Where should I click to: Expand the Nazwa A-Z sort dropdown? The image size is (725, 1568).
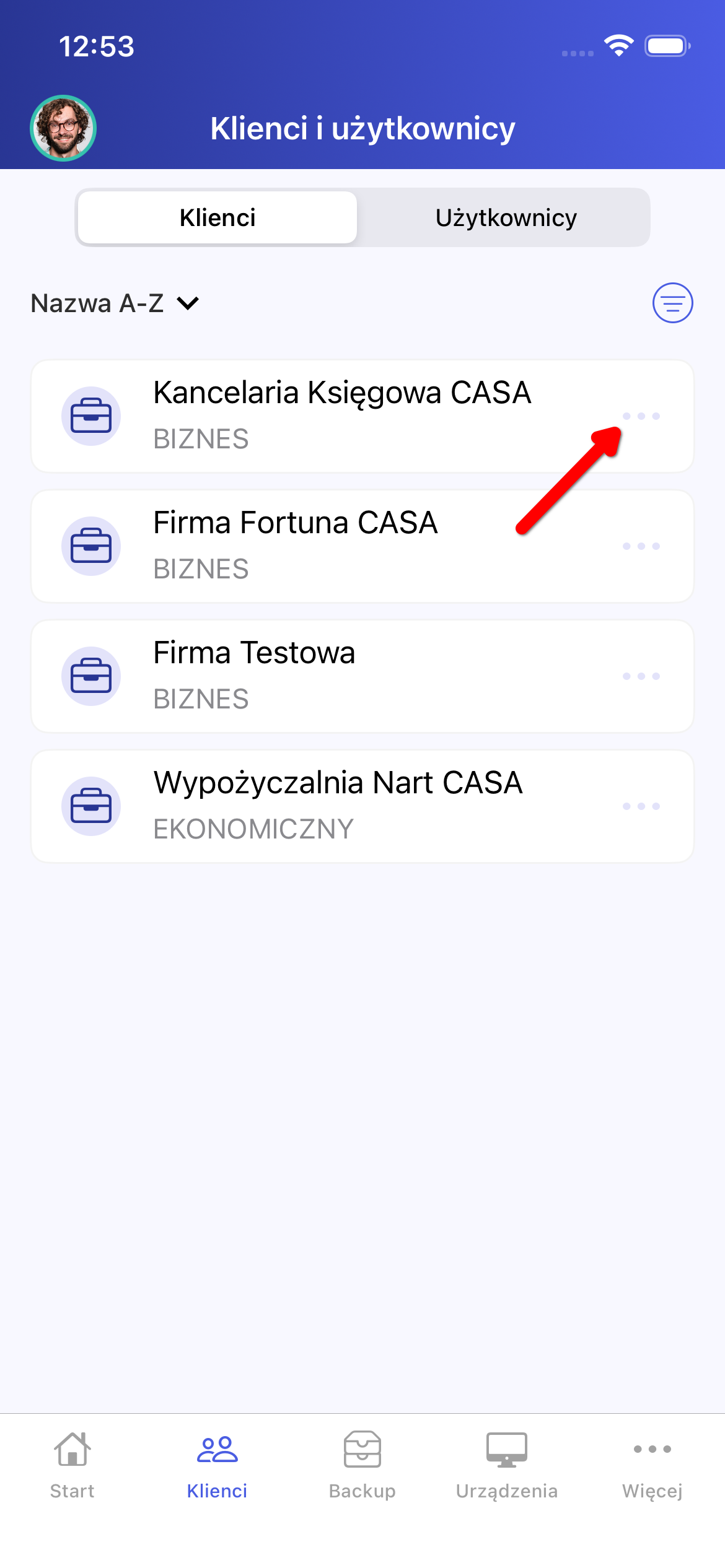(x=115, y=303)
